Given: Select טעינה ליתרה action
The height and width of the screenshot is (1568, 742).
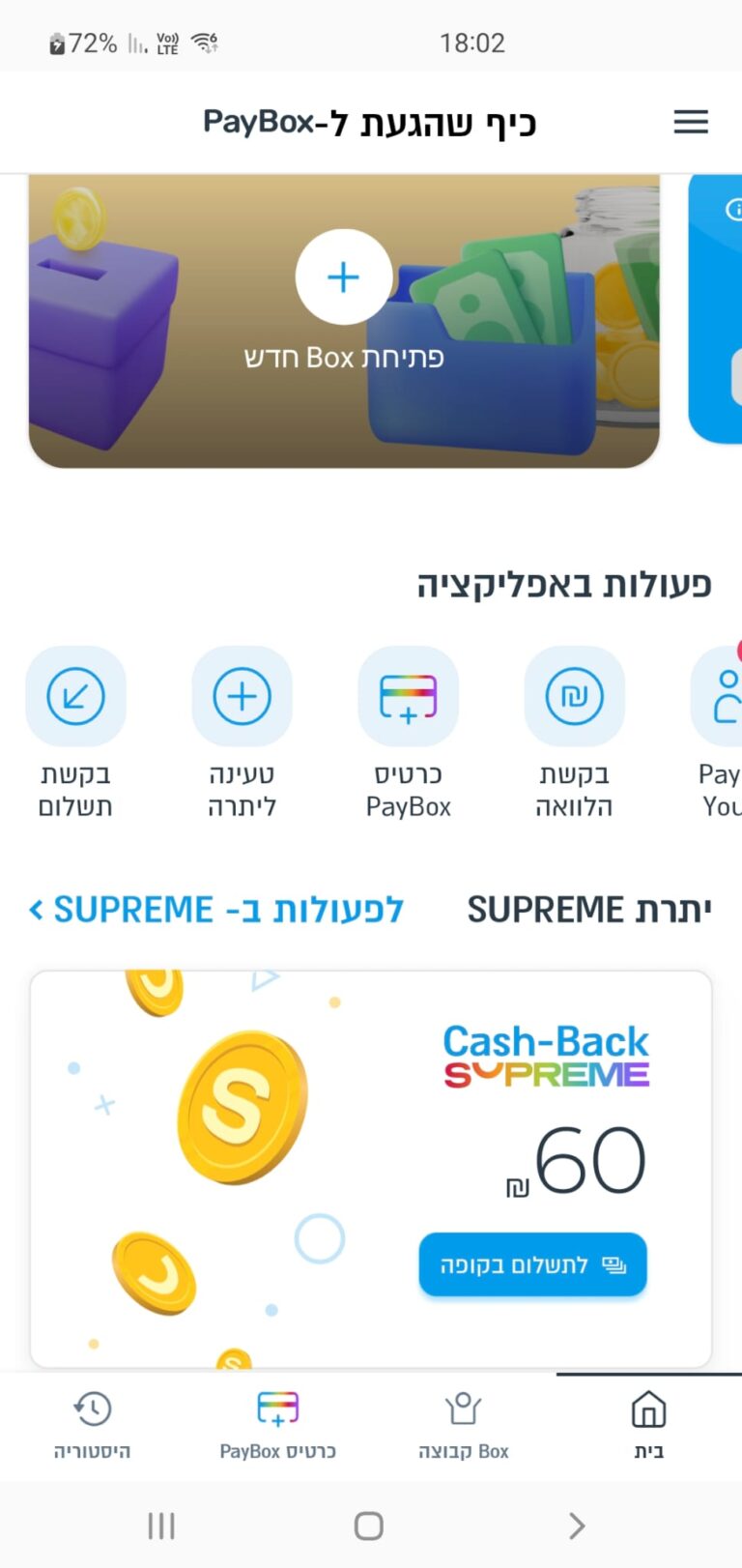Looking at the screenshot, I should coord(242,698).
